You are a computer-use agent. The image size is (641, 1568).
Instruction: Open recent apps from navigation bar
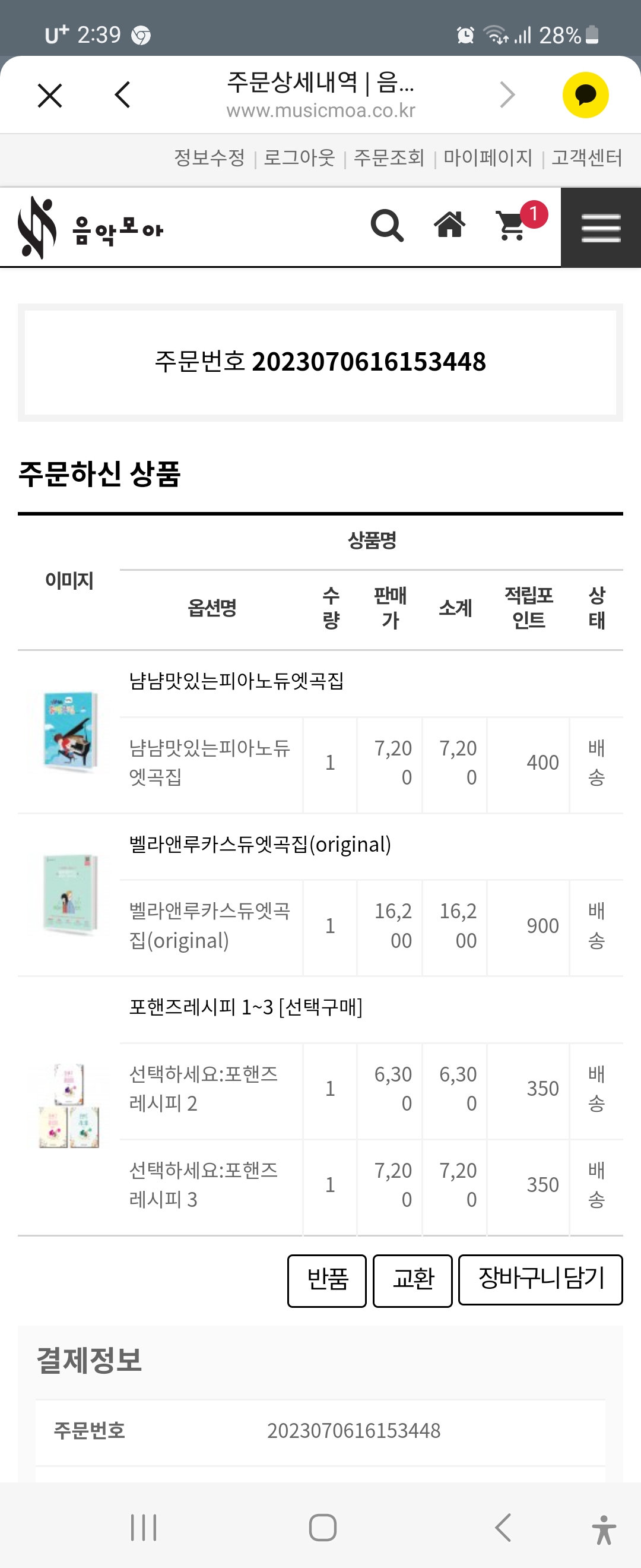[x=144, y=1527]
